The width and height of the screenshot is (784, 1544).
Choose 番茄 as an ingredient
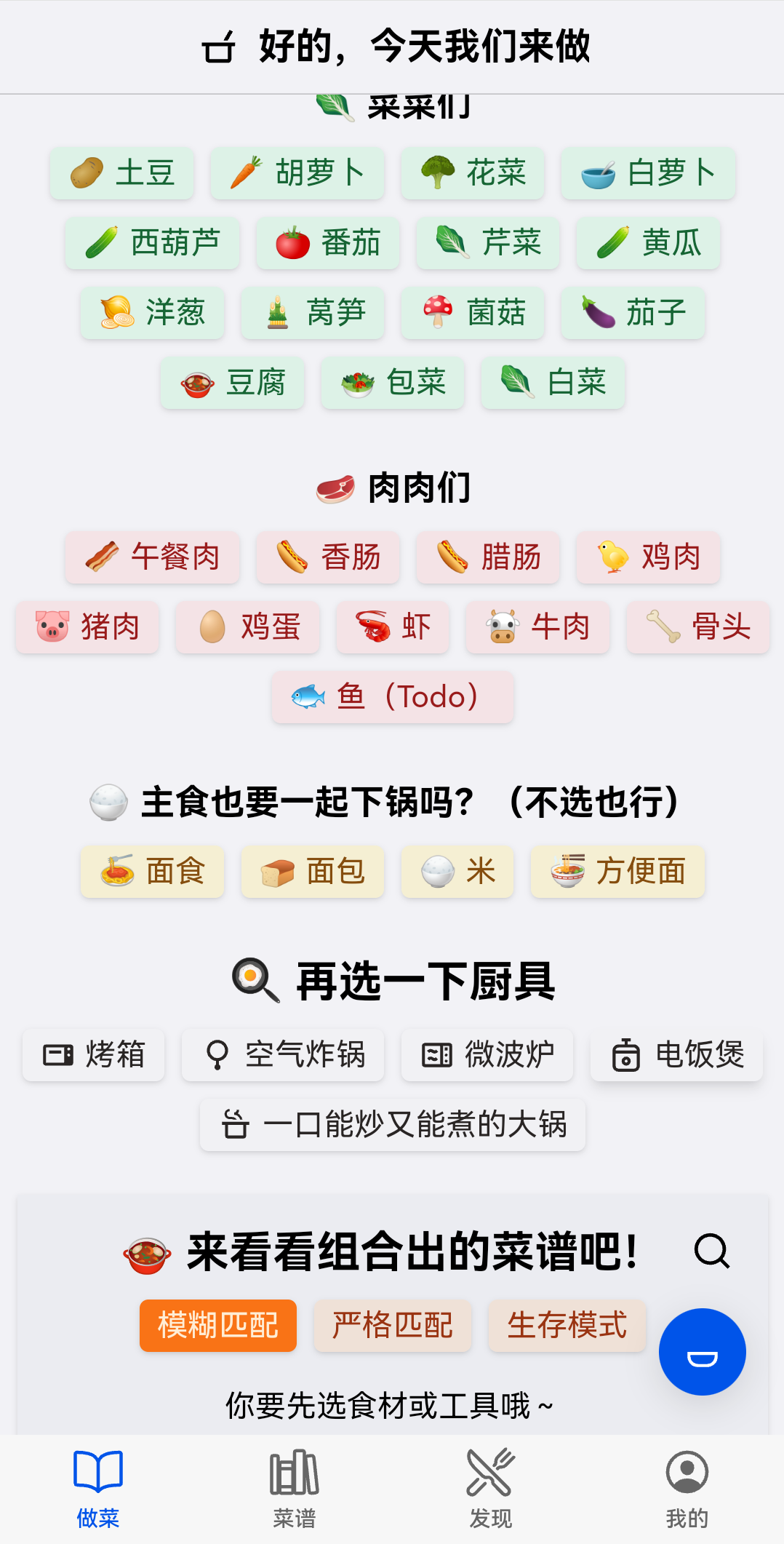[328, 243]
